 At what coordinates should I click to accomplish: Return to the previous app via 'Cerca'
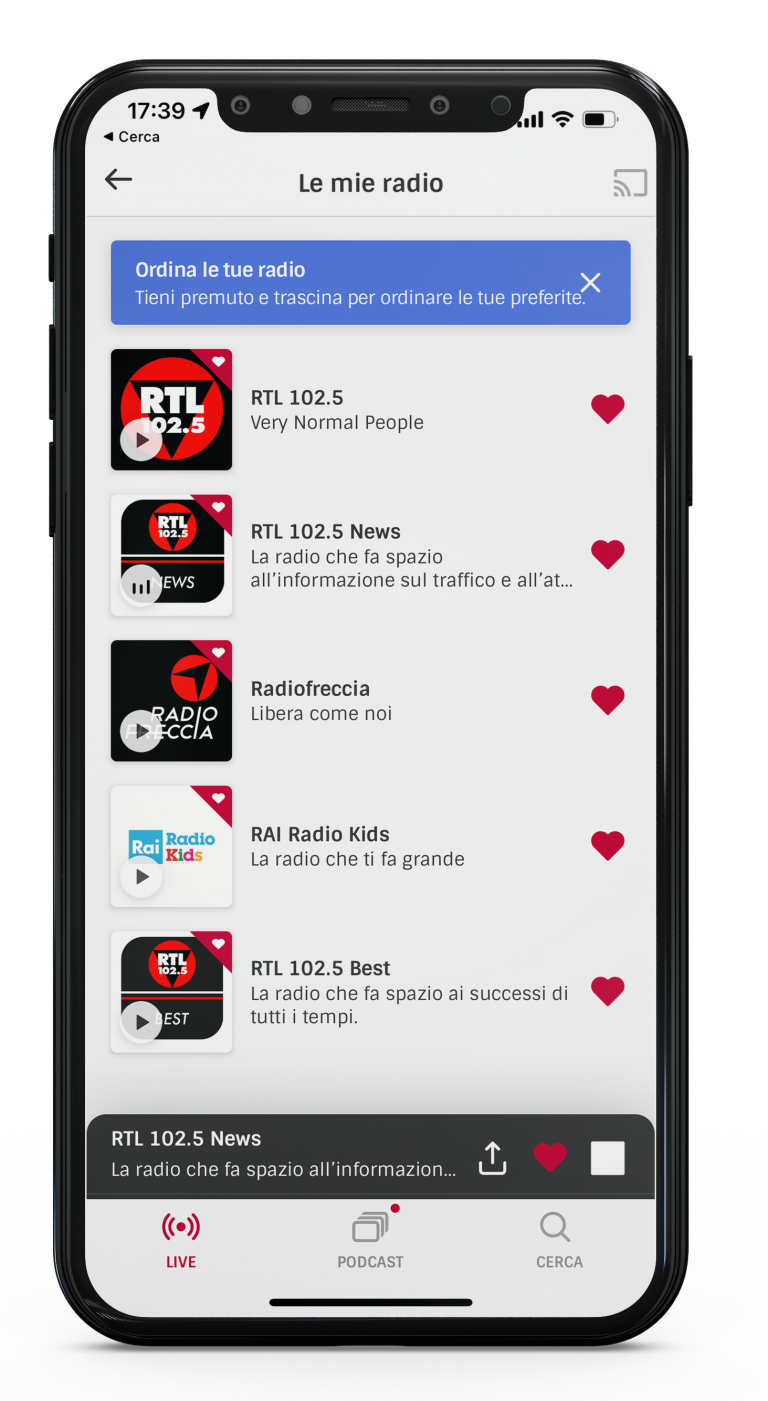click(132, 137)
